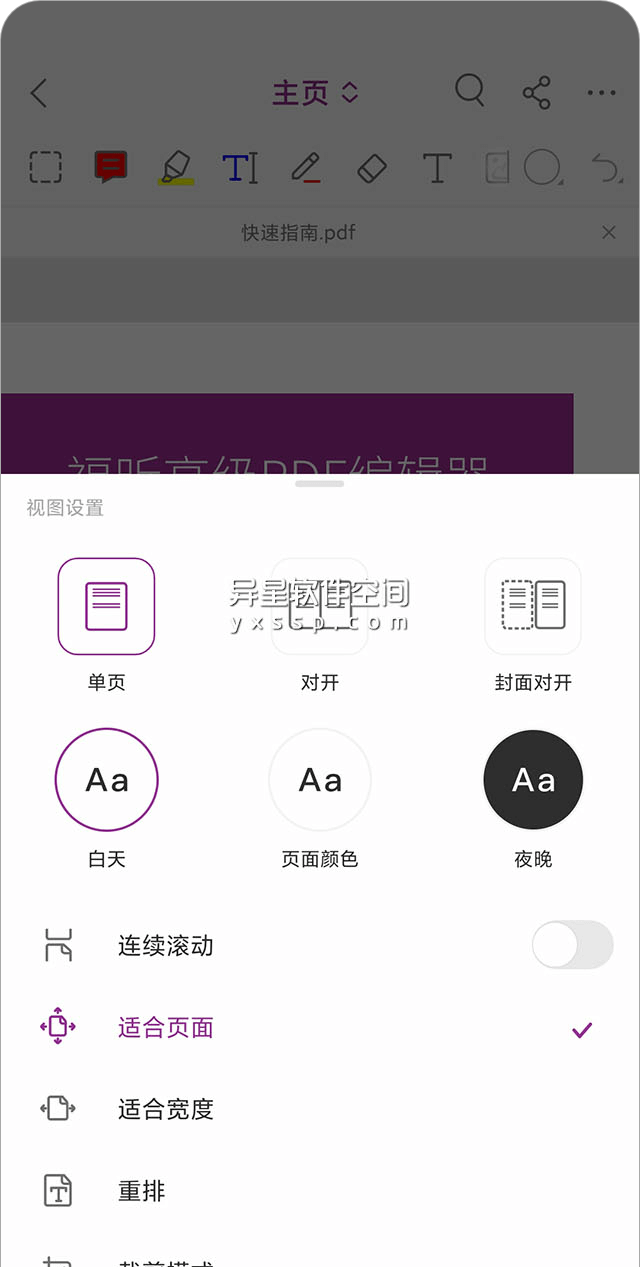The height and width of the screenshot is (1267, 640).
Task: Select the 单页 single page layout
Action: (106, 607)
